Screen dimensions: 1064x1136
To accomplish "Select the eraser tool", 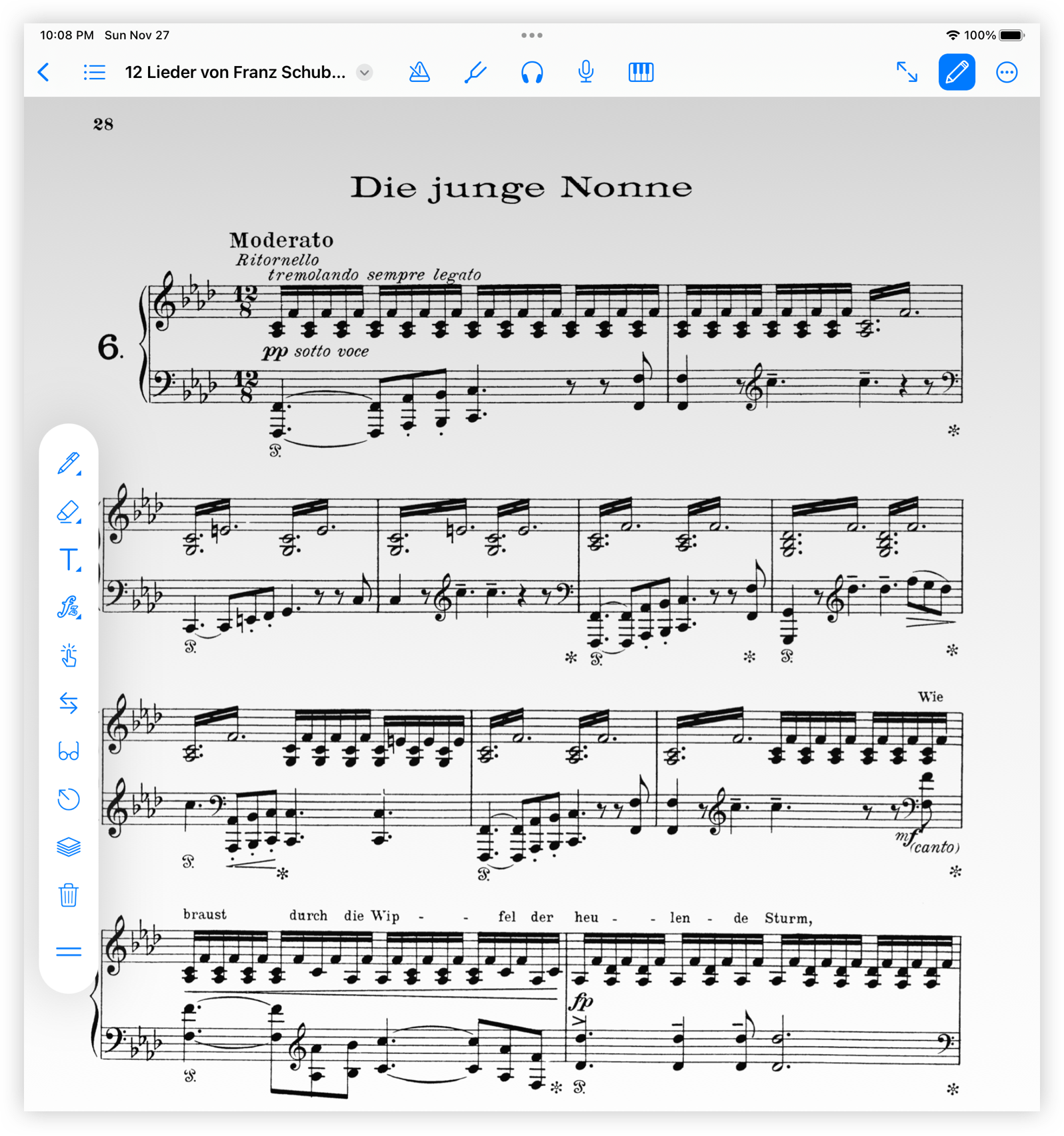I will (69, 511).
